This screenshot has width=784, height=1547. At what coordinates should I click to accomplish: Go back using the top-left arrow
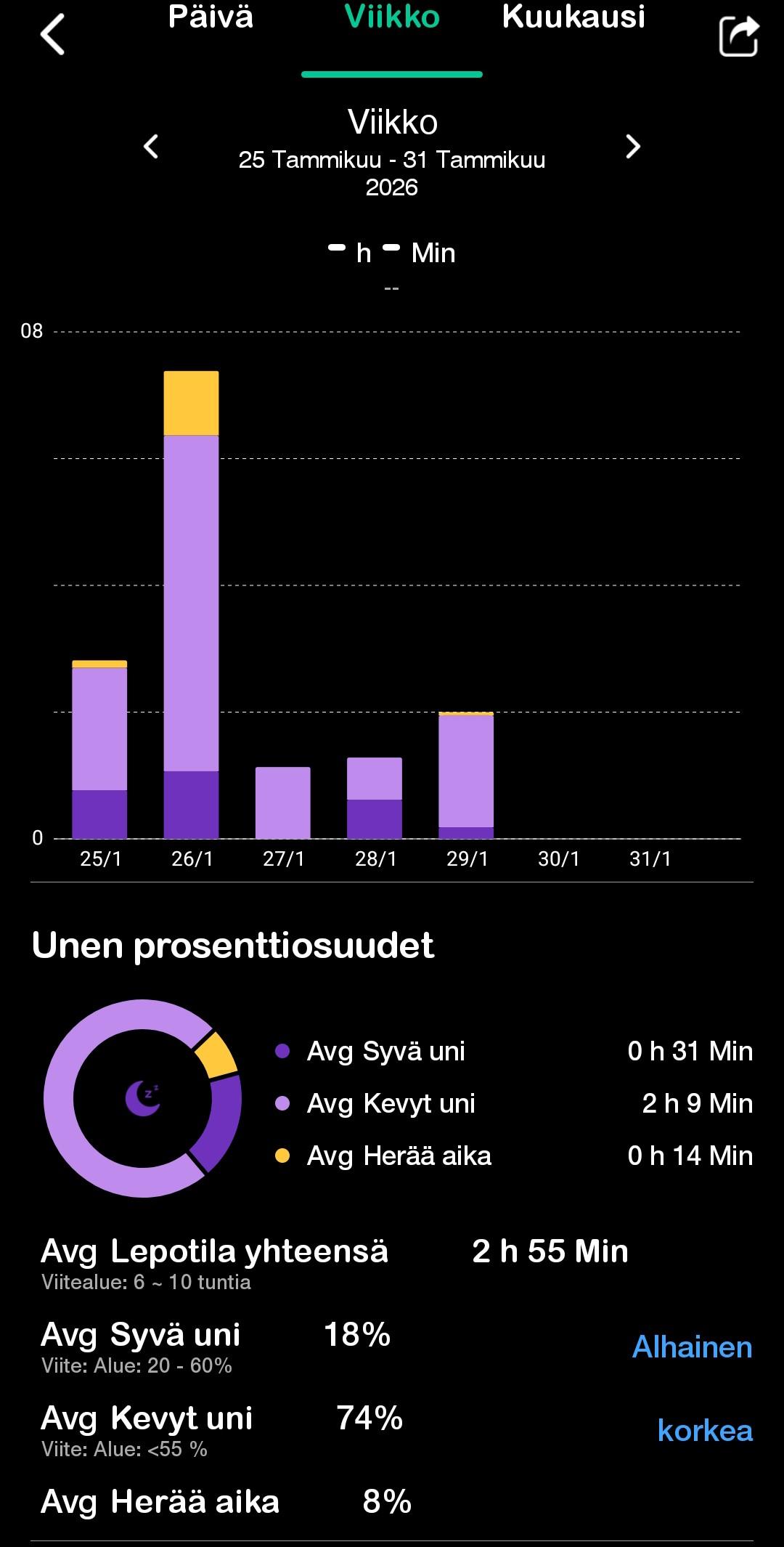pos(52,35)
